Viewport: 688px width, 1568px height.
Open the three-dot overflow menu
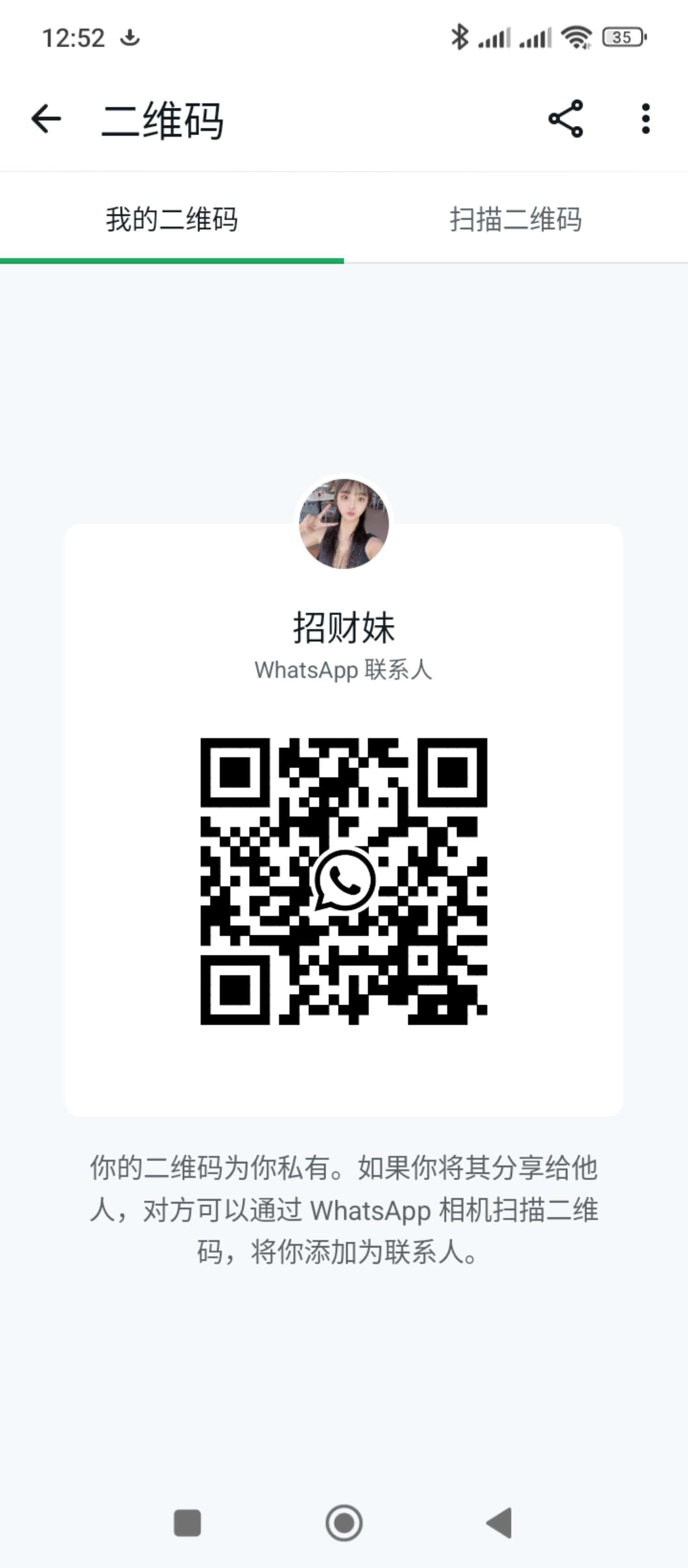[645, 119]
